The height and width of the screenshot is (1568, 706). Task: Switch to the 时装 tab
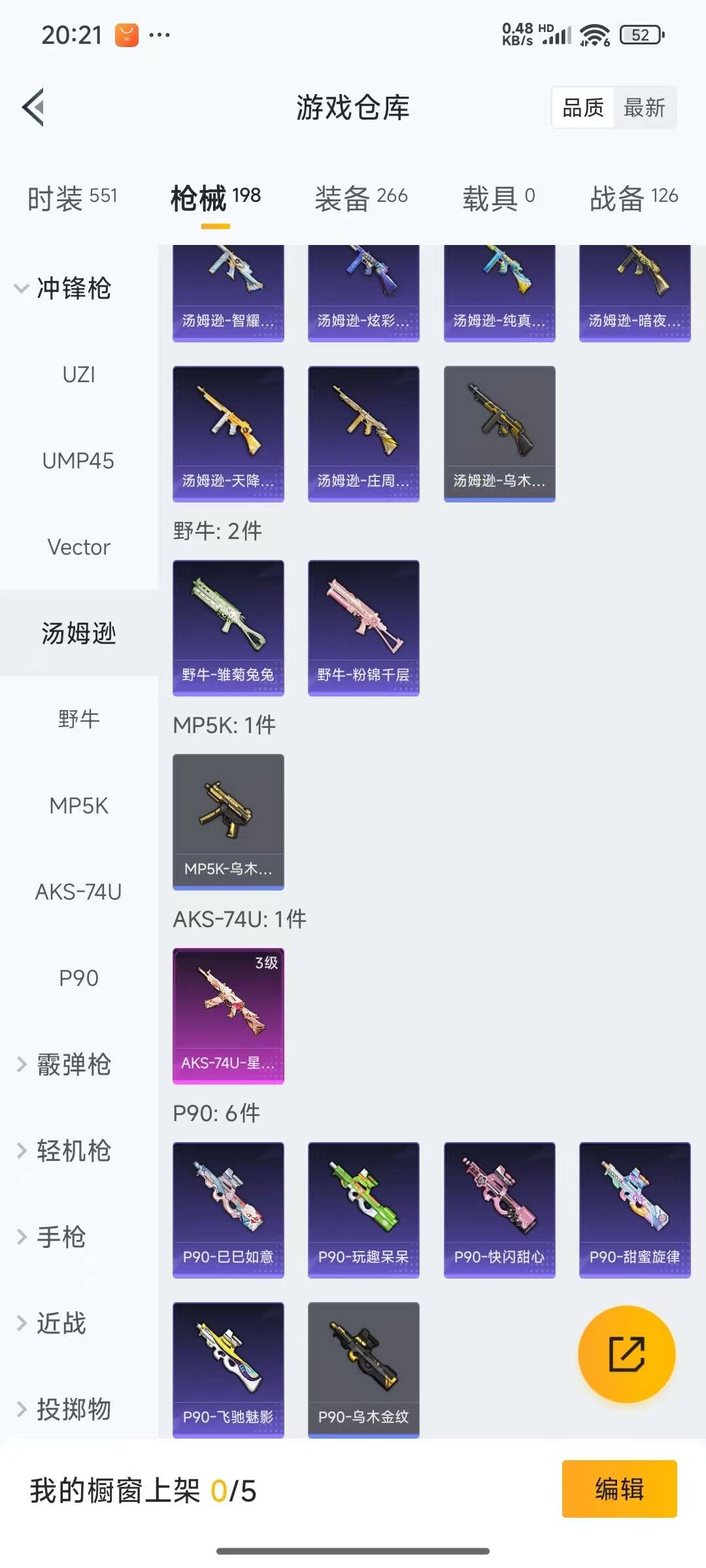[72, 197]
